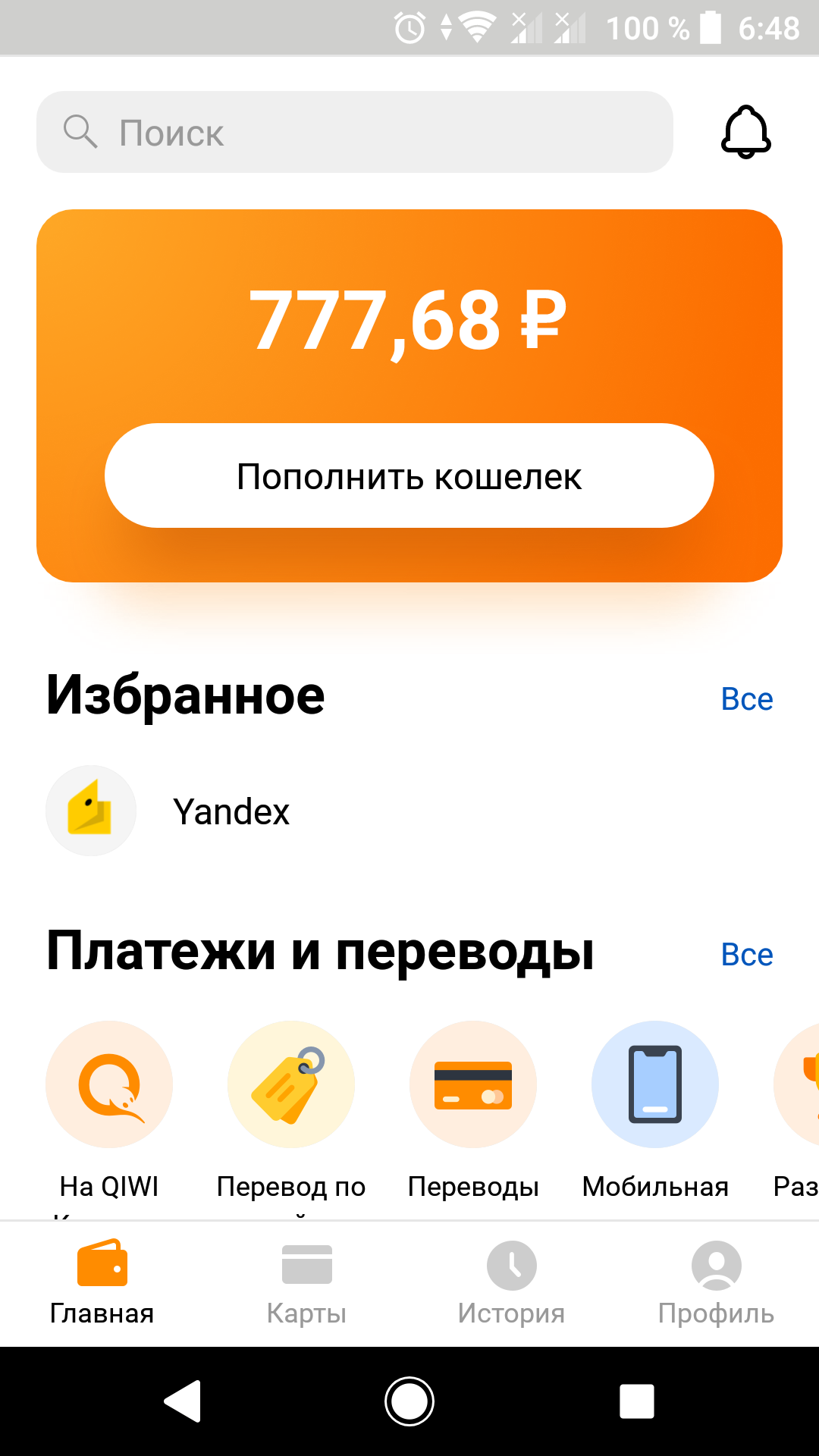Switch to the Карты tab
The image size is (819, 1456).
[x=307, y=1283]
